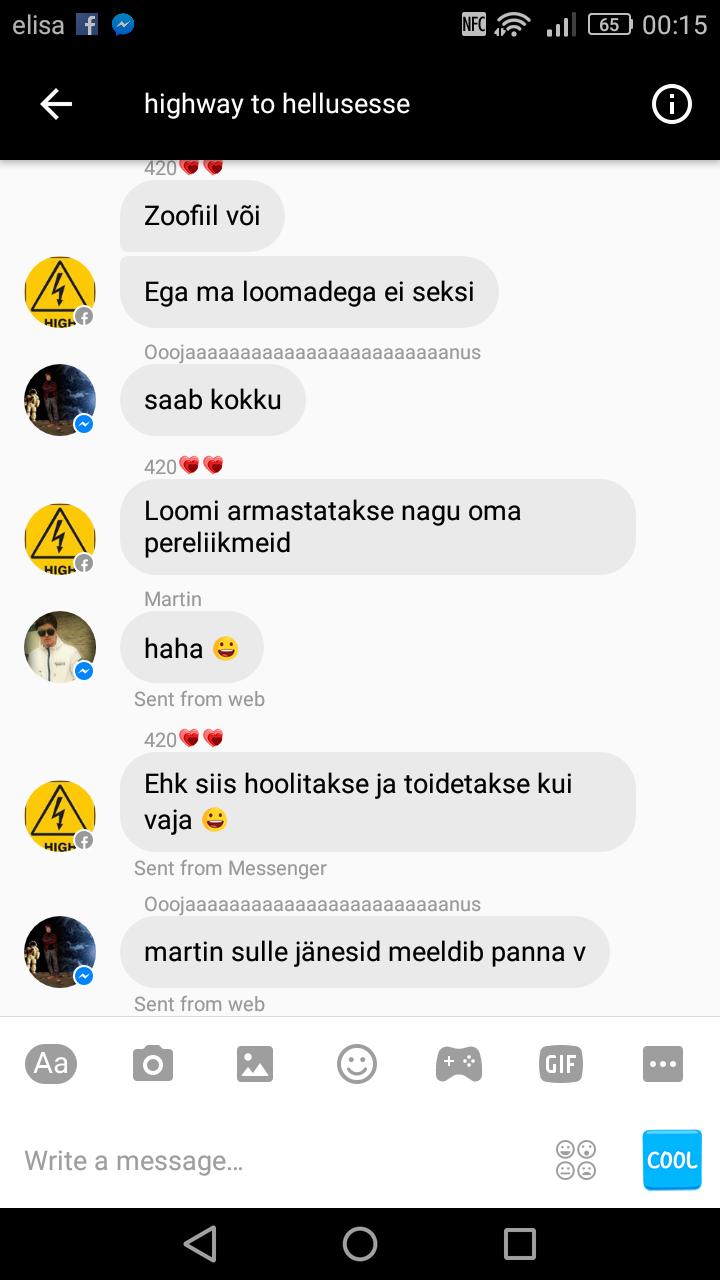Viewport: 720px width, 1280px height.
Task: Open the games controller option
Action: 459,1064
